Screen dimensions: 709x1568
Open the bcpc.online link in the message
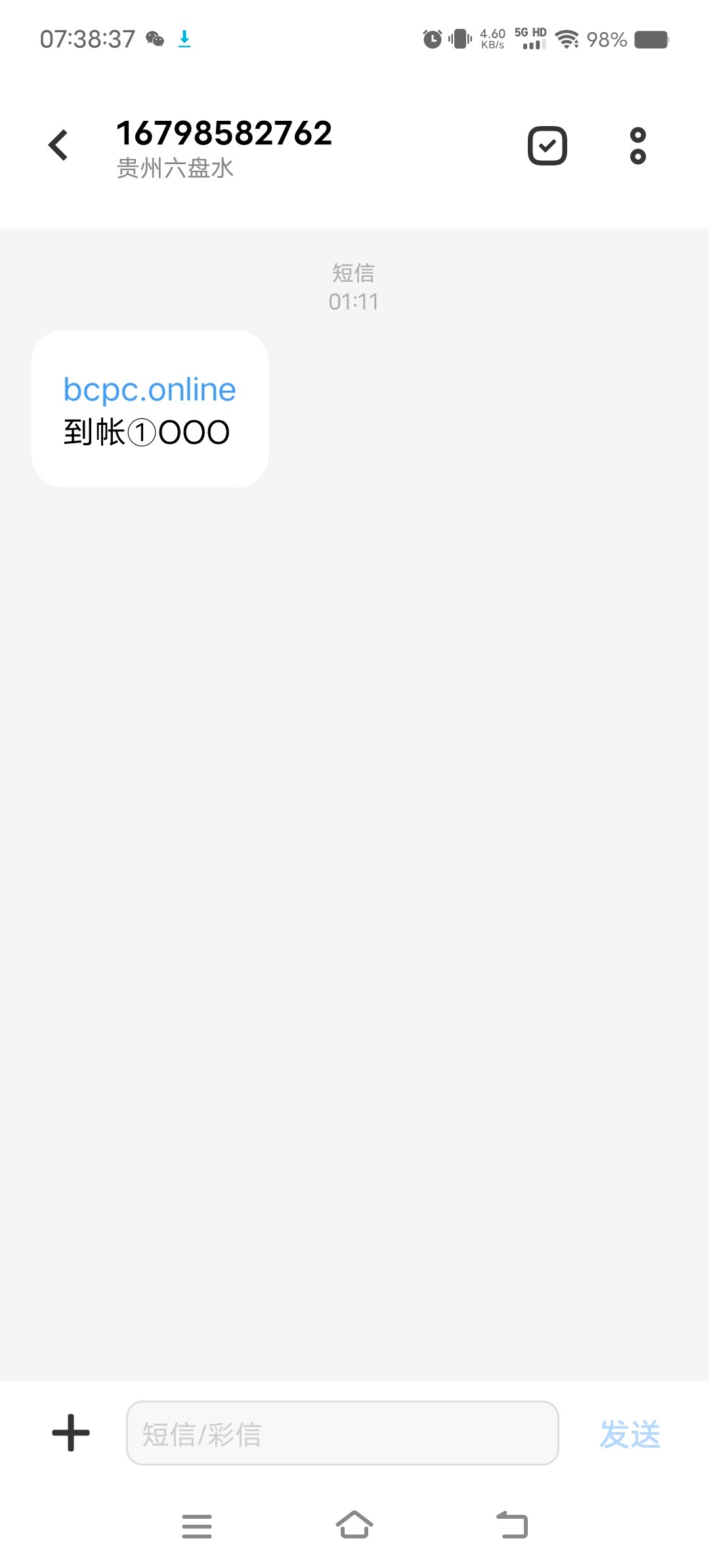click(x=150, y=390)
